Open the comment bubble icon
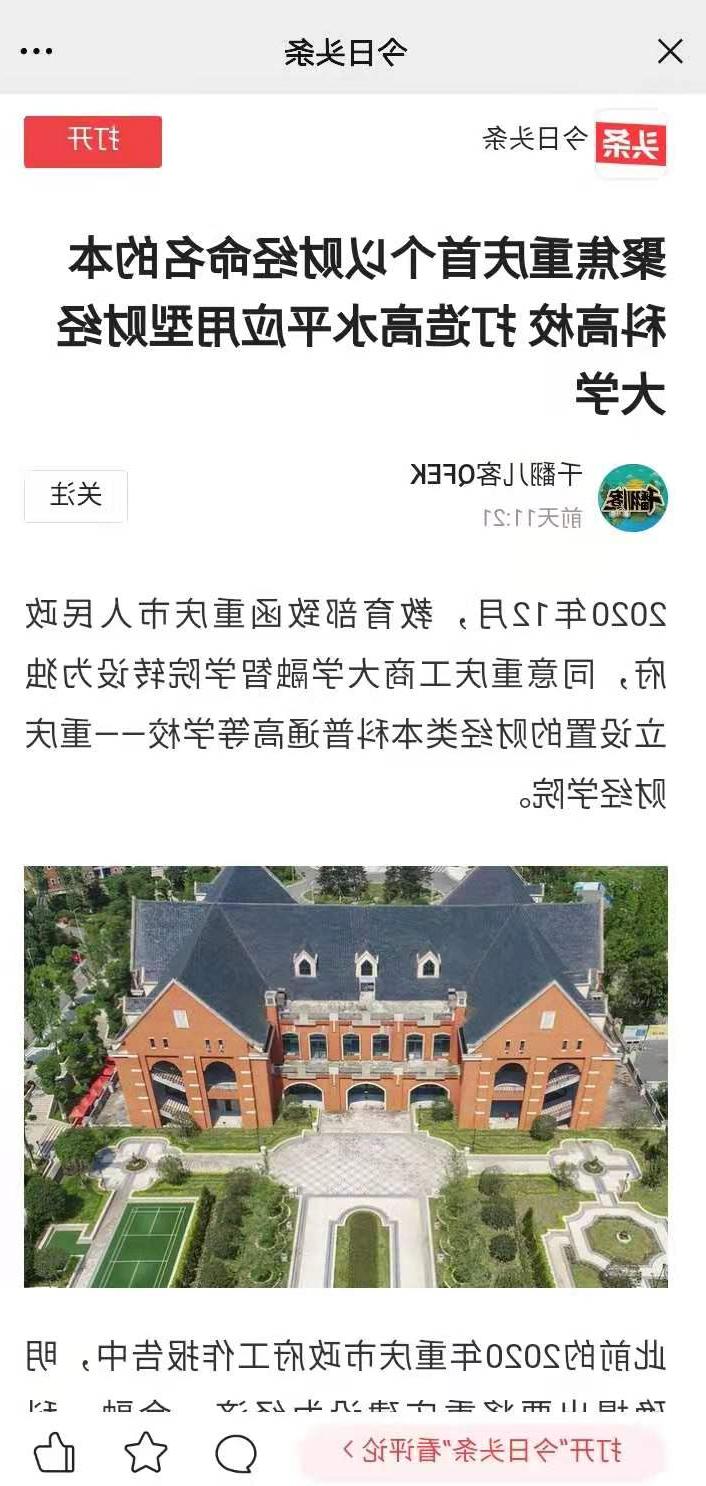The image size is (706, 1486). click(x=235, y=1453)
